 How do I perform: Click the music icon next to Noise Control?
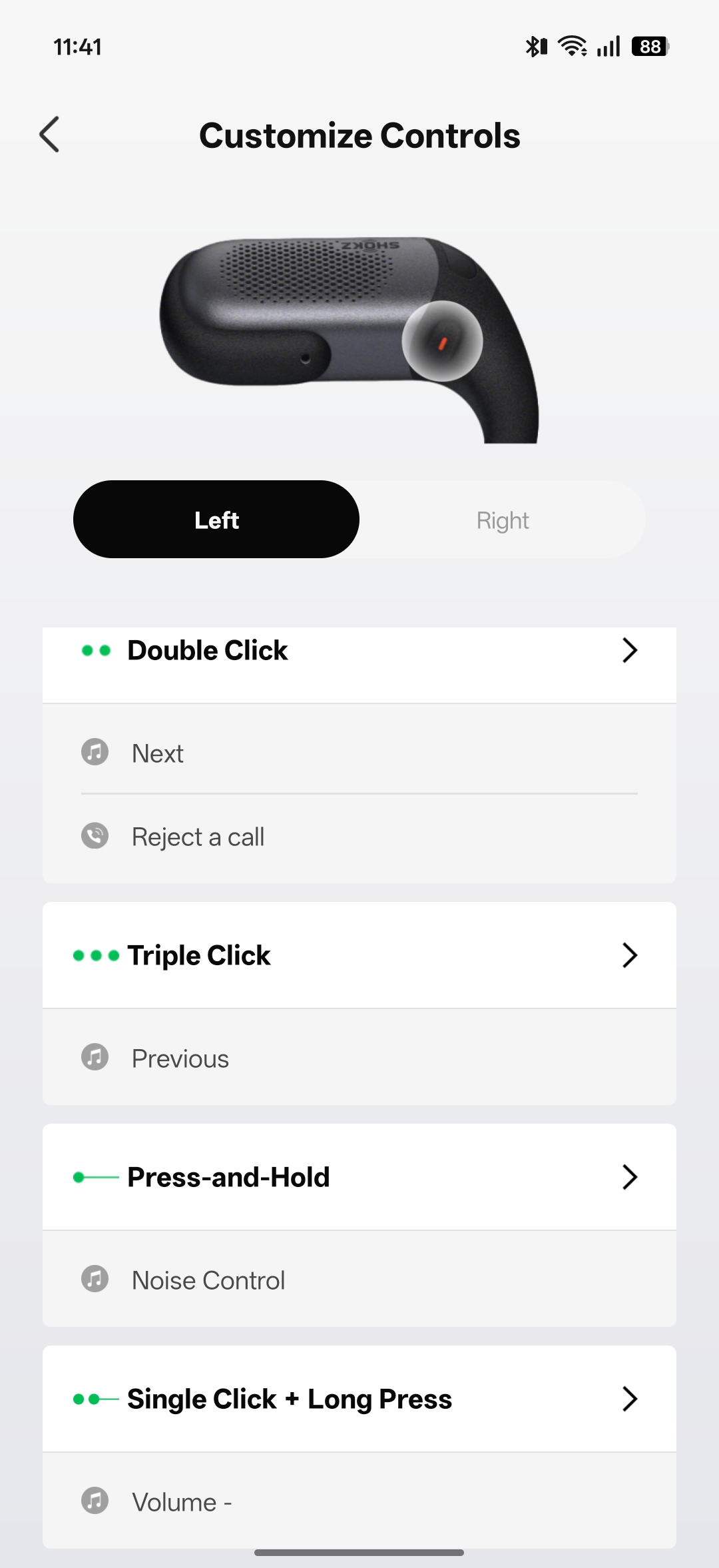click(95, 1279)
